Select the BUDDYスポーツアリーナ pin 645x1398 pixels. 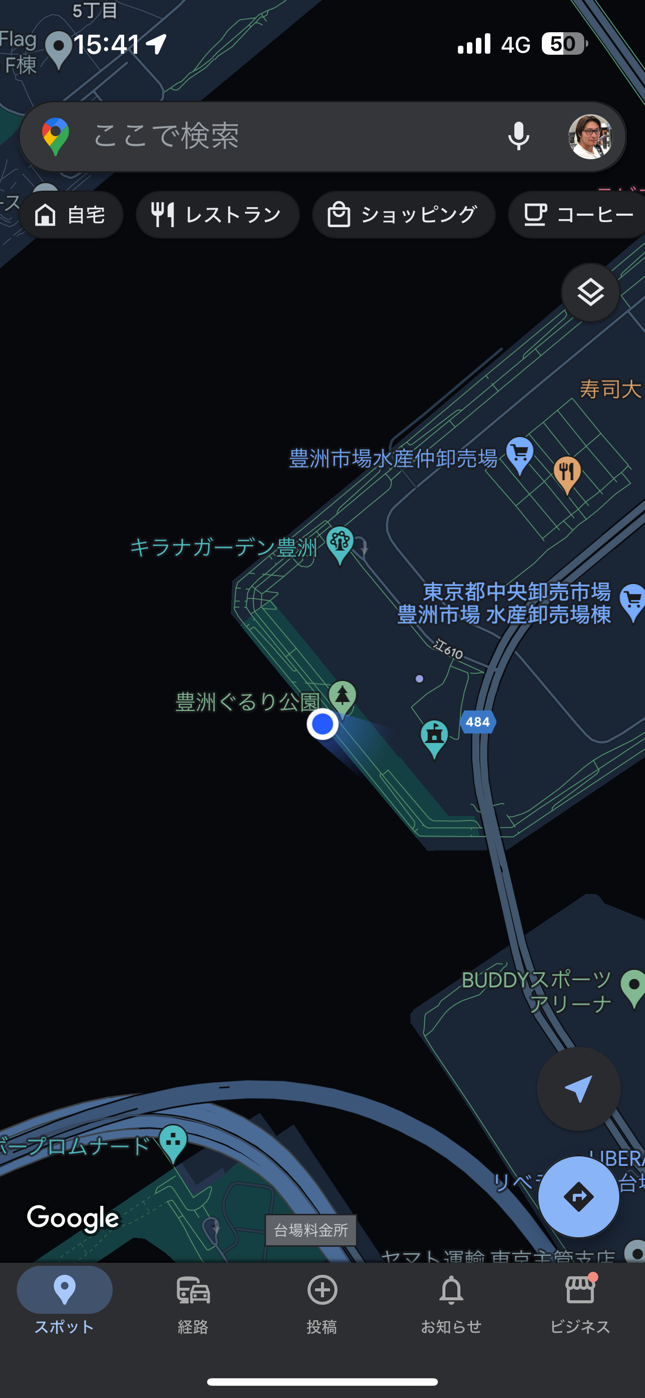[x=632, y=987]
